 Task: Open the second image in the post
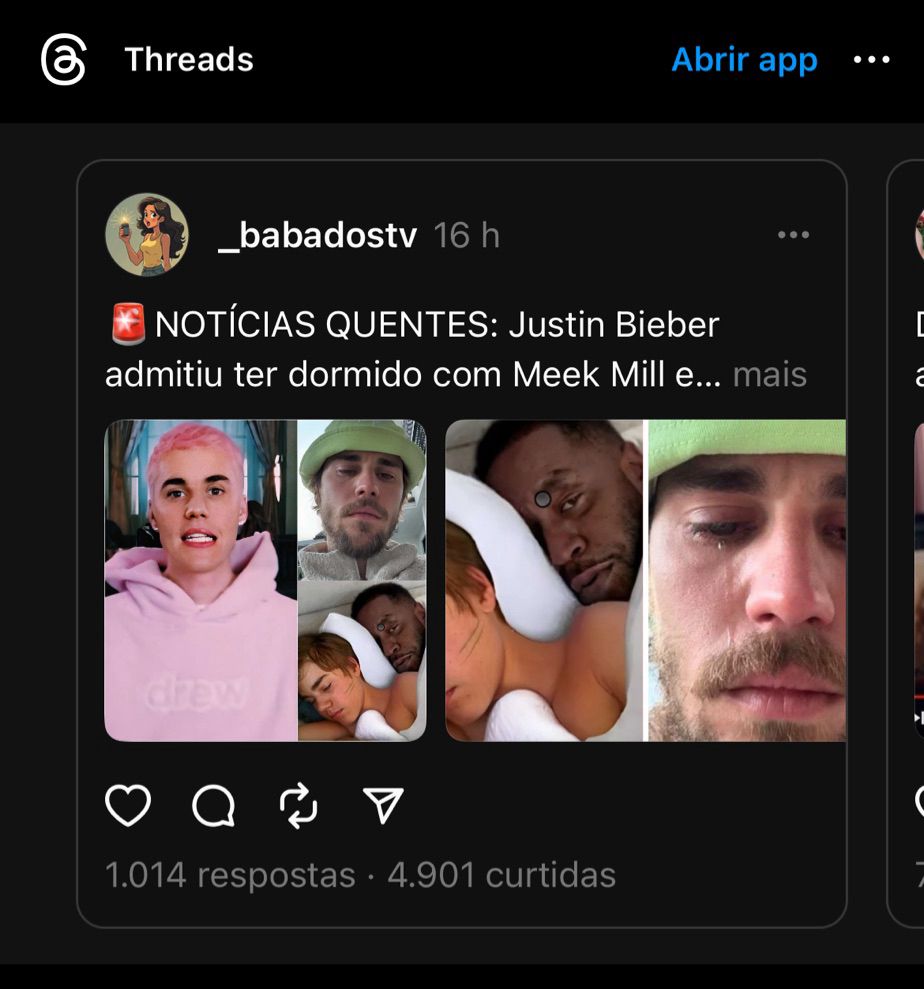click(x=646, y=580)
